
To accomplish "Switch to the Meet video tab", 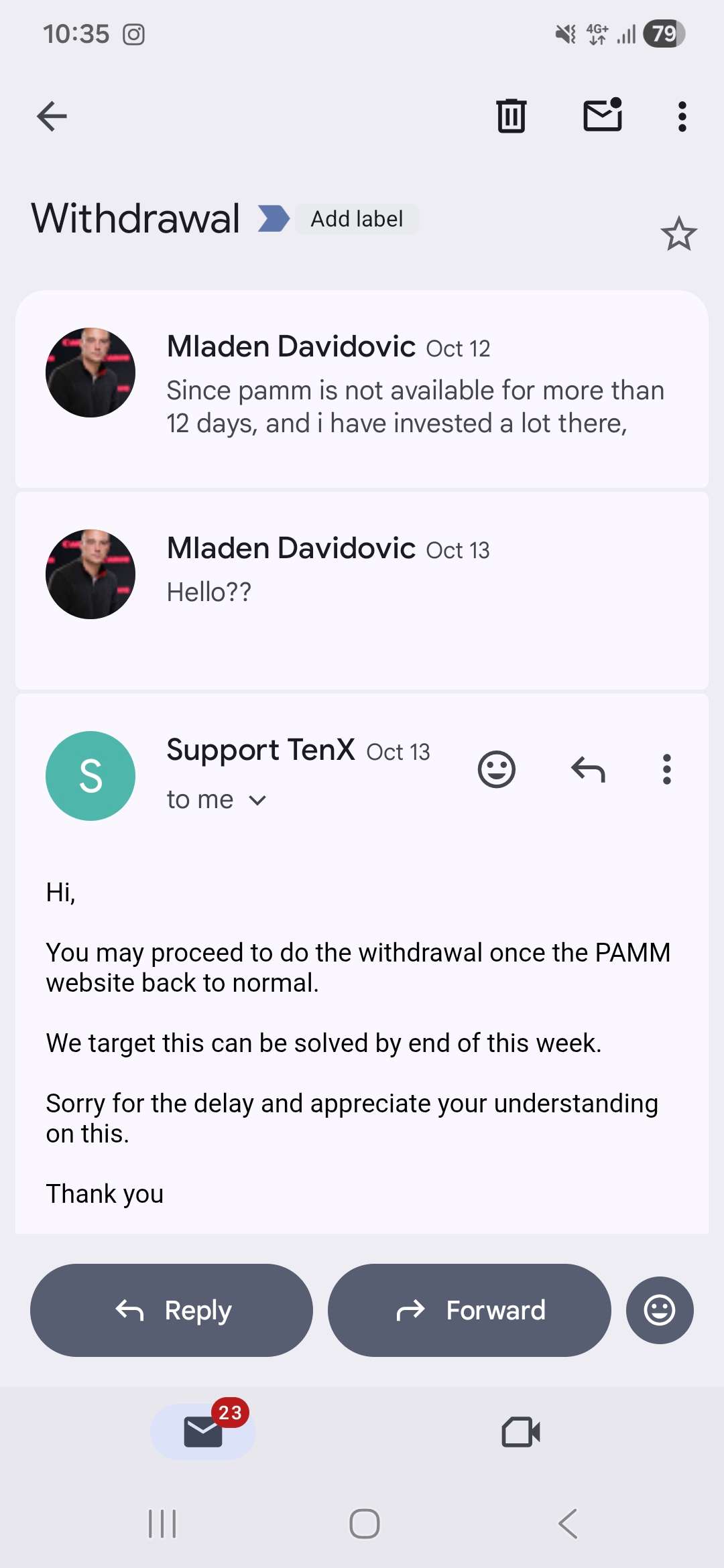I will click(521, 1432).
